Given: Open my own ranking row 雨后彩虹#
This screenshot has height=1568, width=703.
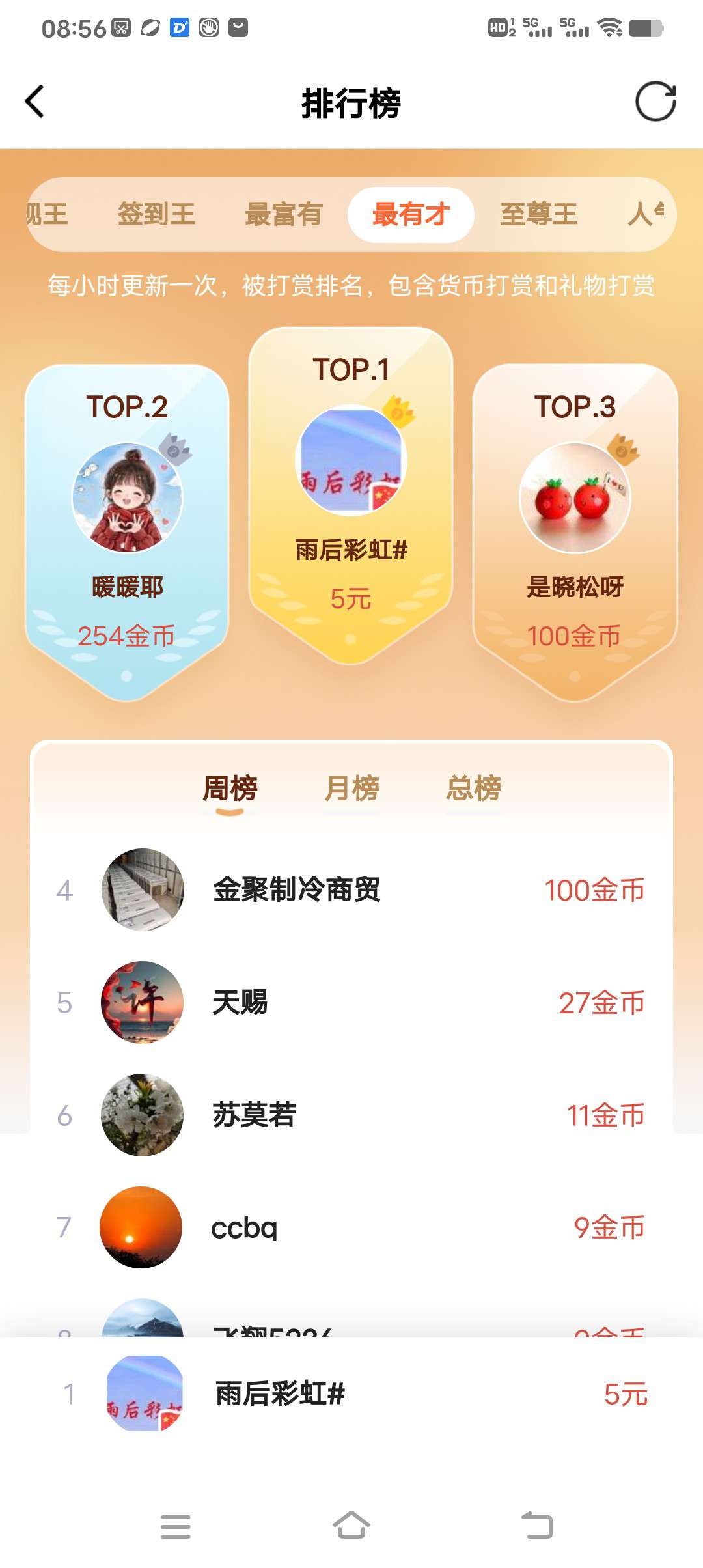Looking at the screenshot, I should coord(351,1394).
